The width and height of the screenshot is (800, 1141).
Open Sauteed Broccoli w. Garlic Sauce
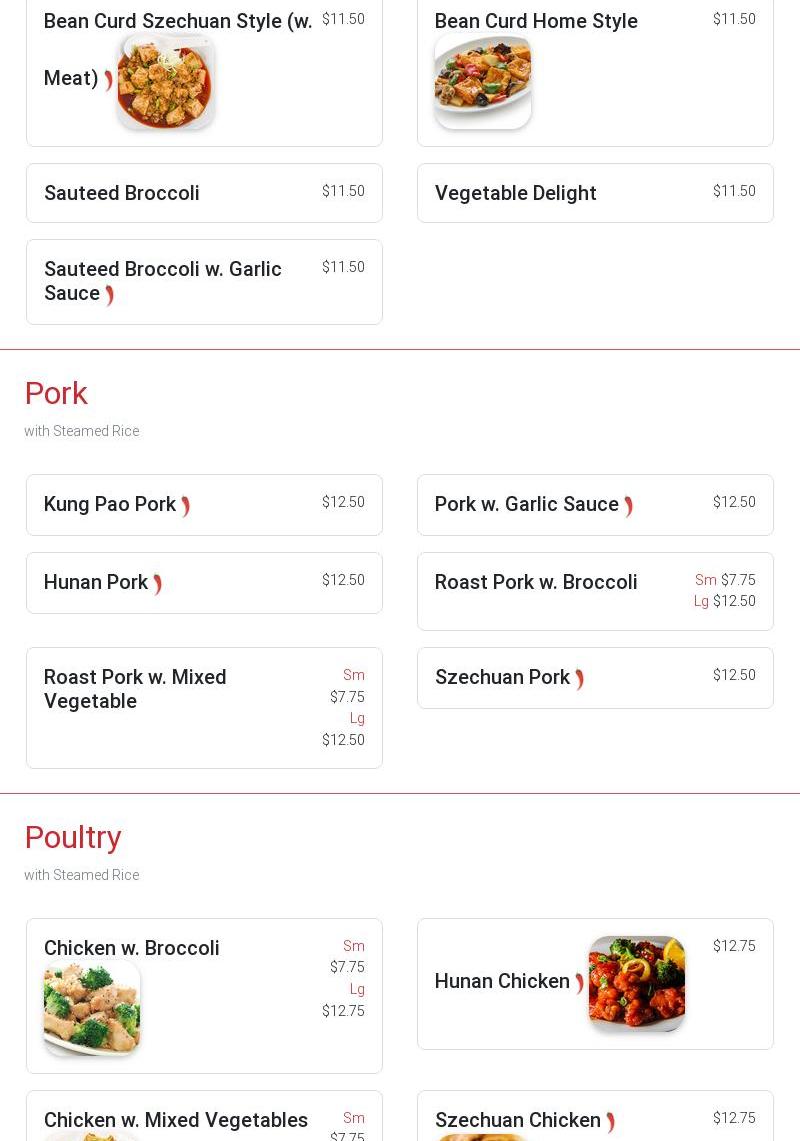(163, 281)
